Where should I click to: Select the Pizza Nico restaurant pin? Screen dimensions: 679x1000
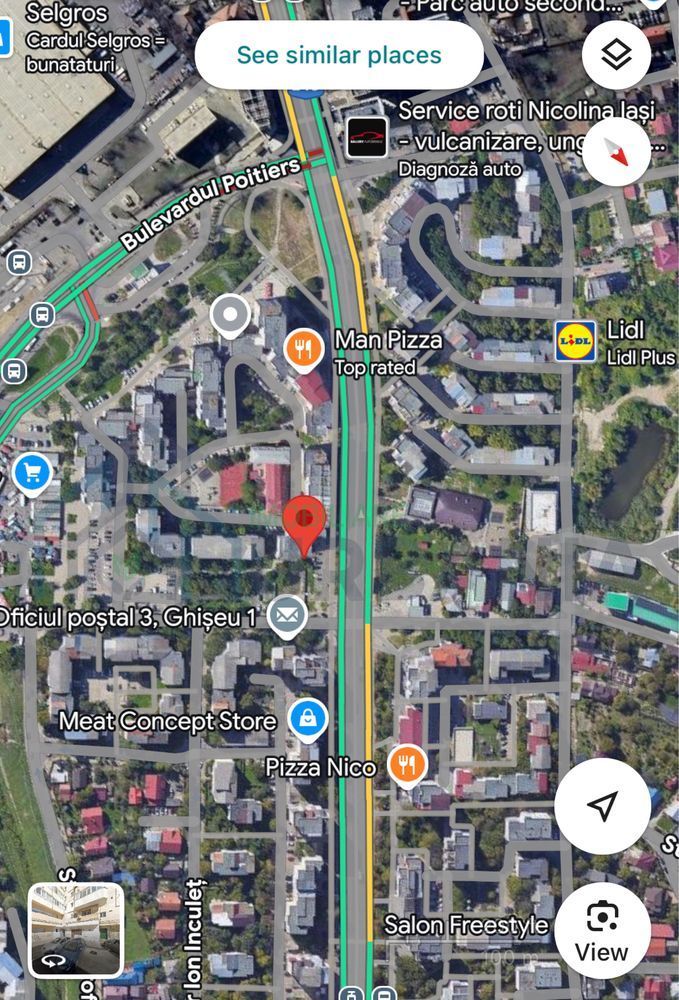click(406, 766)
